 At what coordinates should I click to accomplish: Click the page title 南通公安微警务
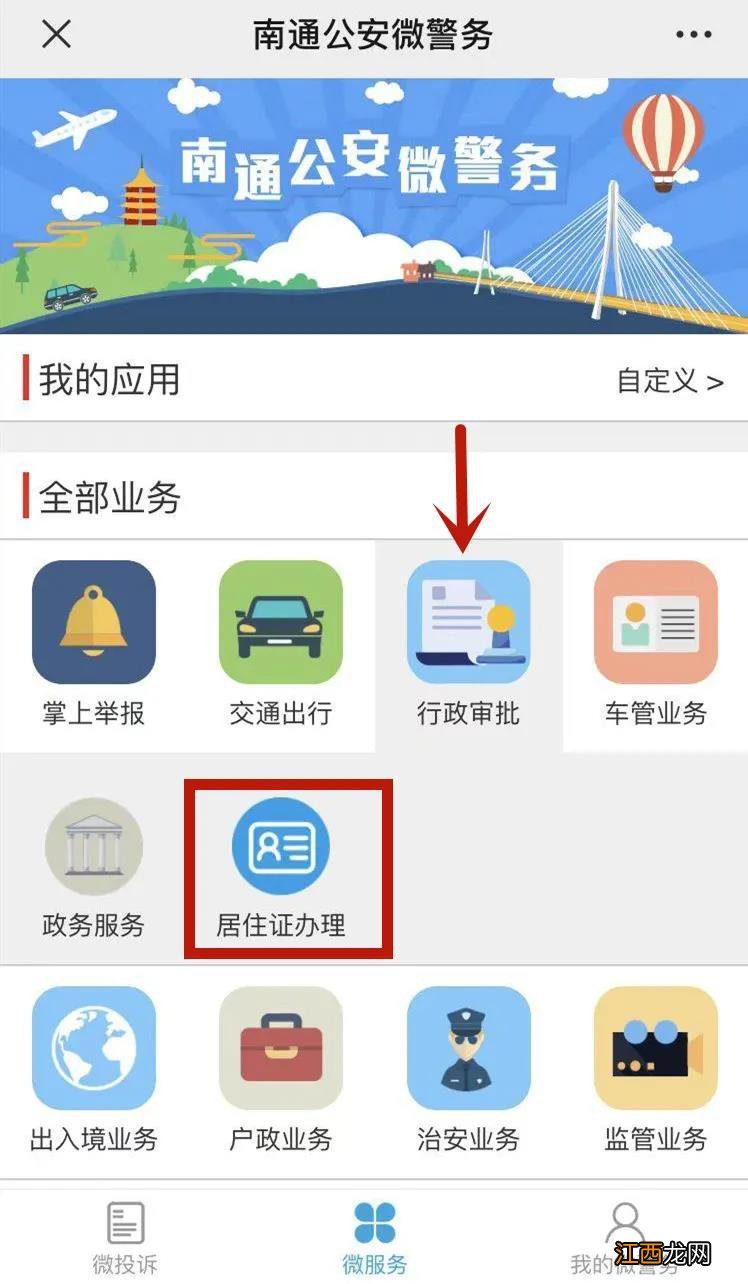tap(374, 35)
